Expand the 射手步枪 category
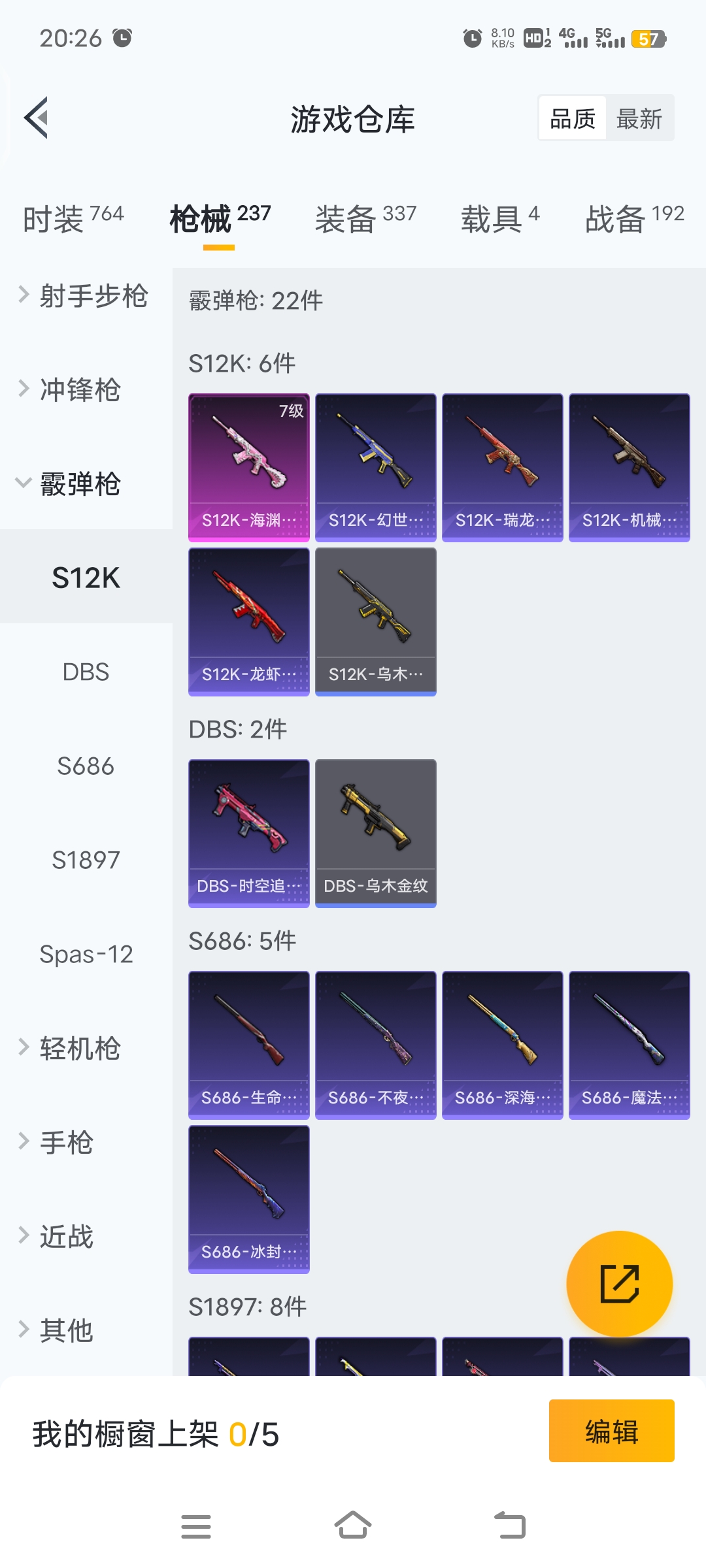The width and height of the screenshot is (706, 1568). click(85, 296)
